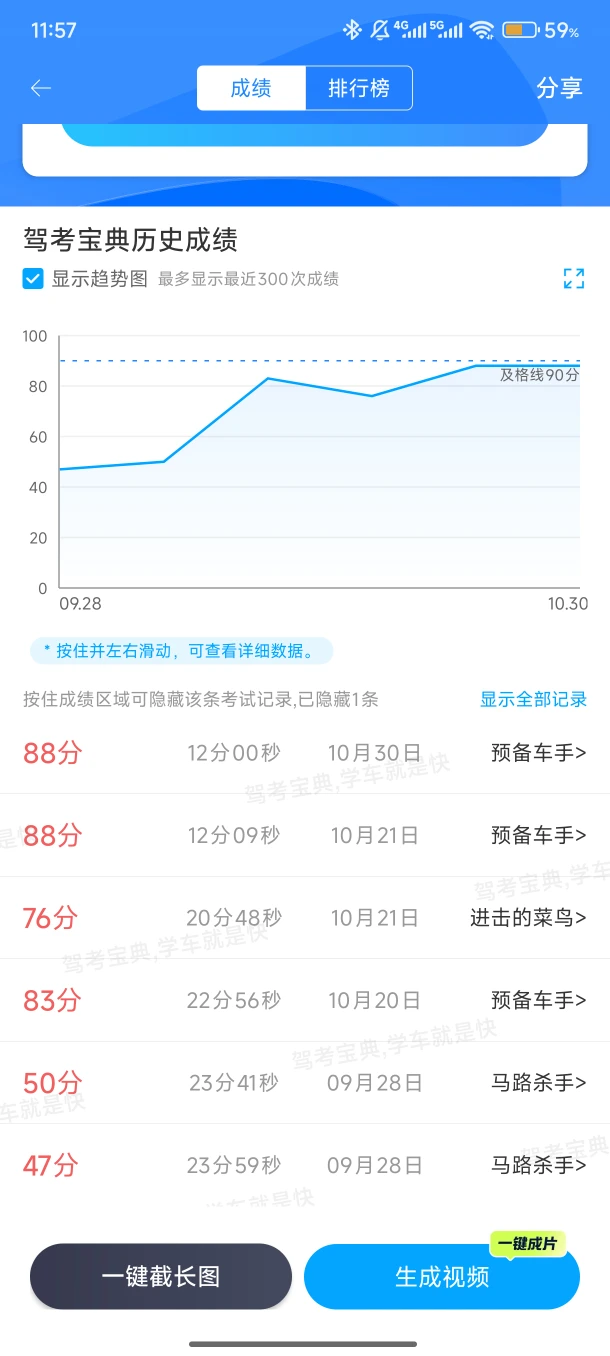This screenshot has width=610, height=1356.
Task: Tap the 一键截长图 button
Action: [x=161, y=1276]
